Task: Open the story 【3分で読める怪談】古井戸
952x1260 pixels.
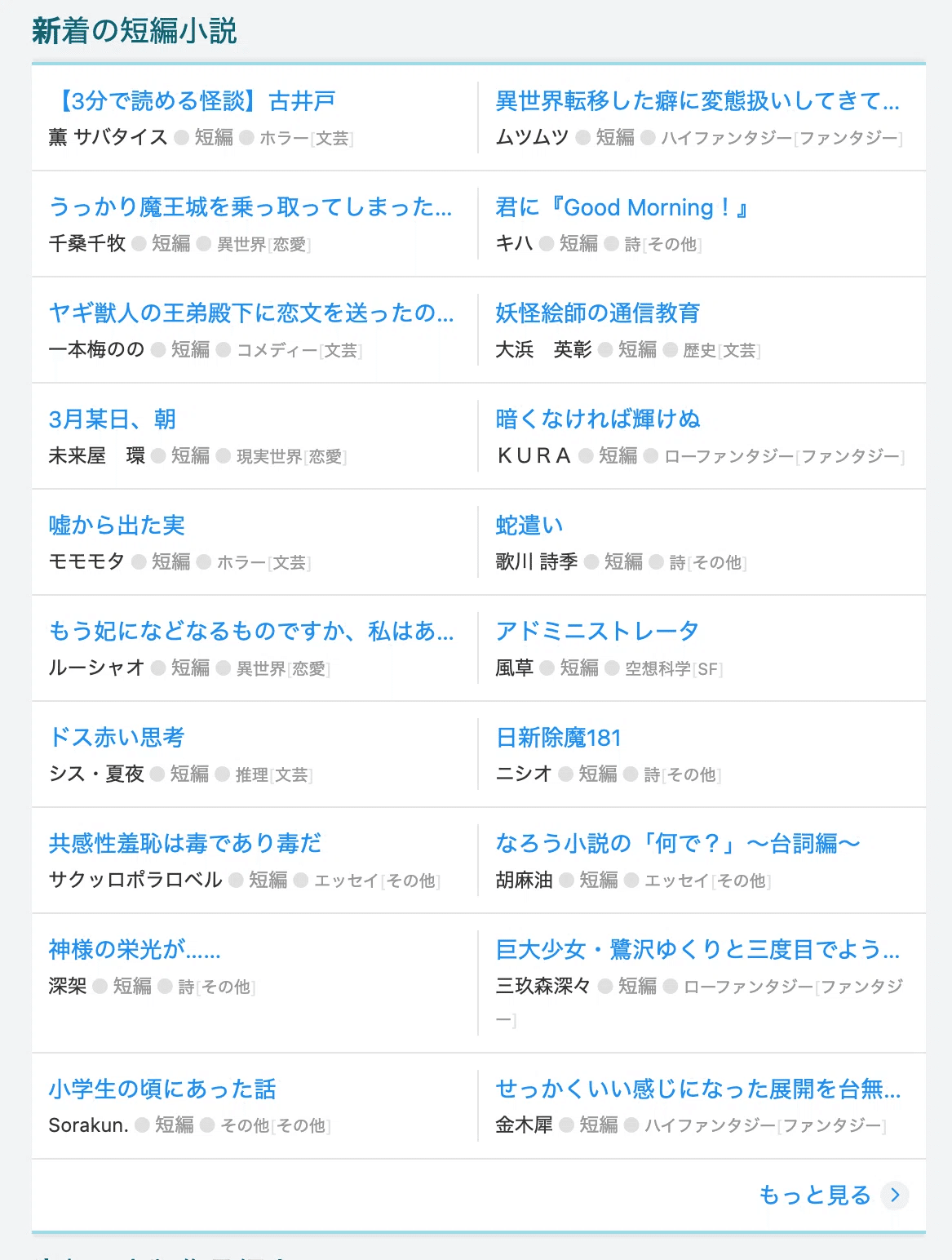Action: (x=192, y=101)
